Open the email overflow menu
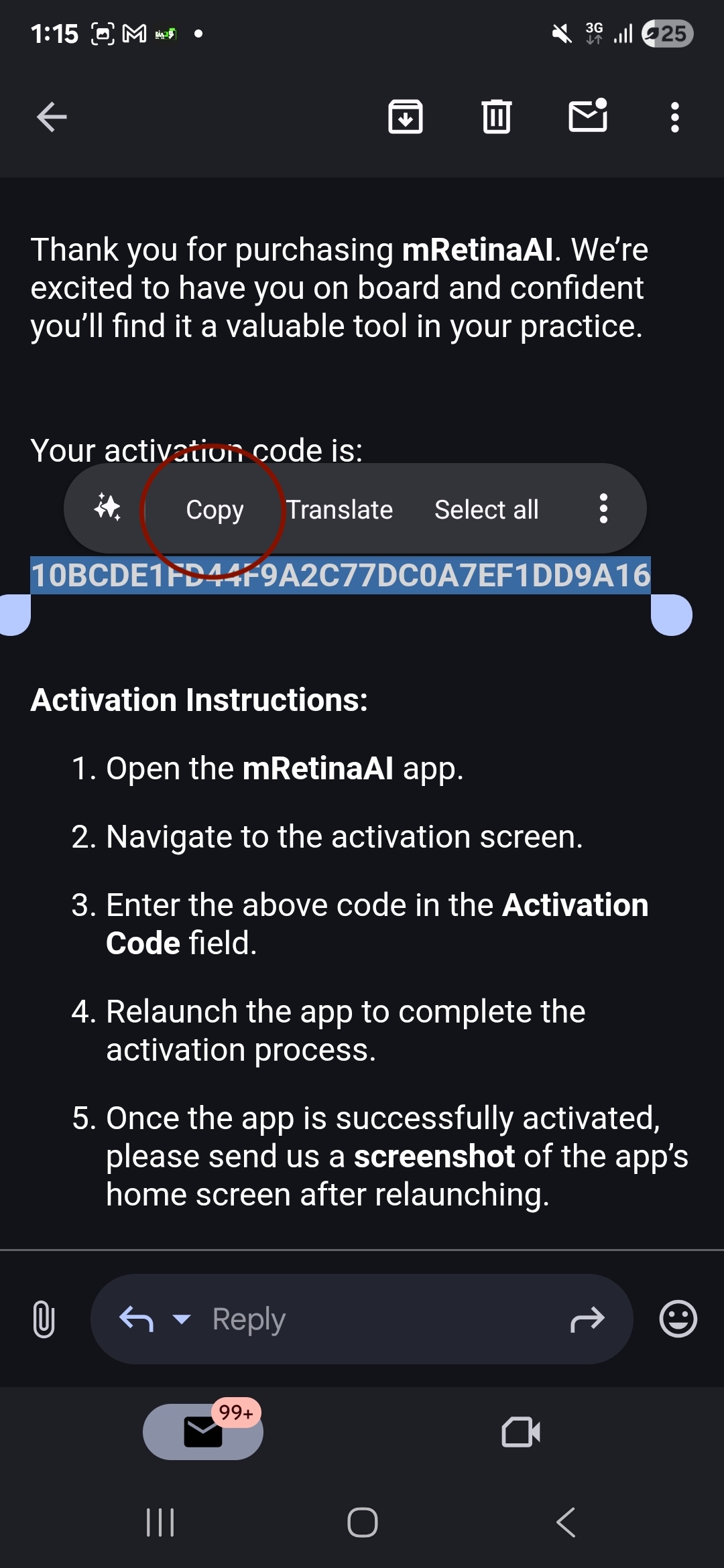 (674, 117)
